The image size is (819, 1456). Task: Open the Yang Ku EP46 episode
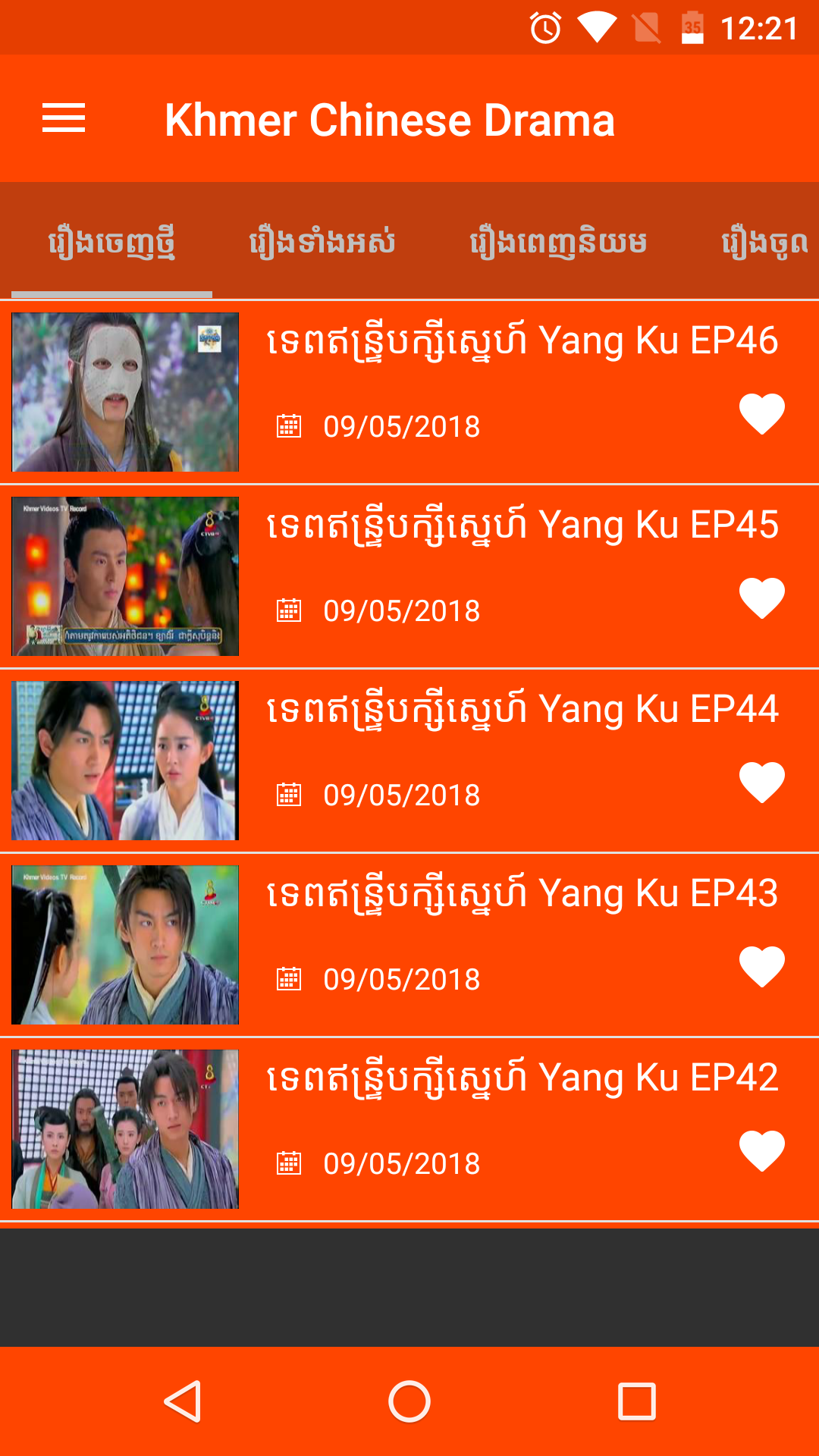(522, 341)
